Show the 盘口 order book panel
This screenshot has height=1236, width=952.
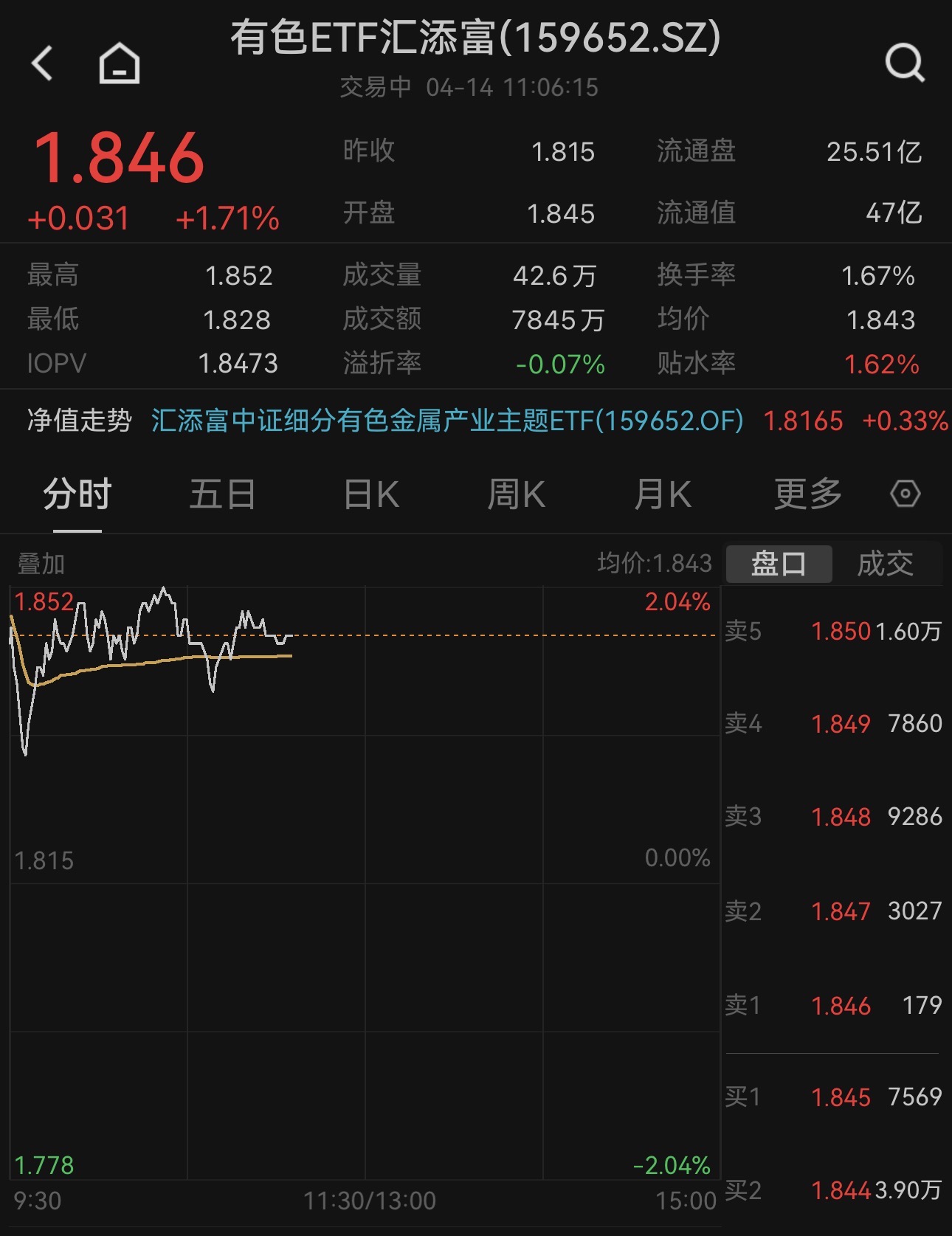point(779,562)
